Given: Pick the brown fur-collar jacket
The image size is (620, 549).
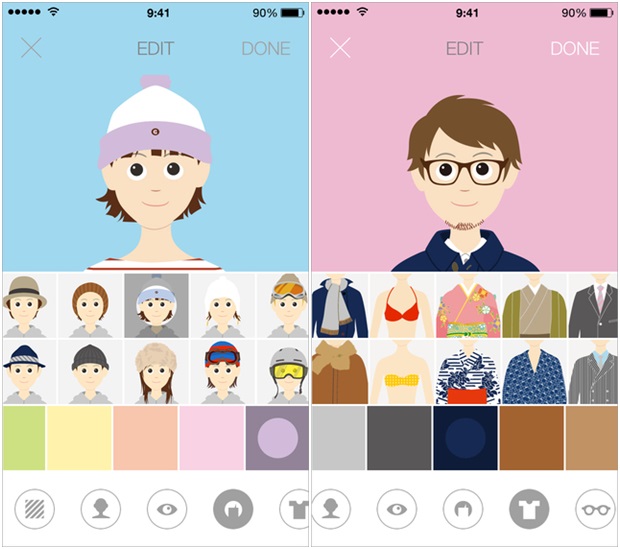Looking at the screenshot, I should (x=339, y=371).
